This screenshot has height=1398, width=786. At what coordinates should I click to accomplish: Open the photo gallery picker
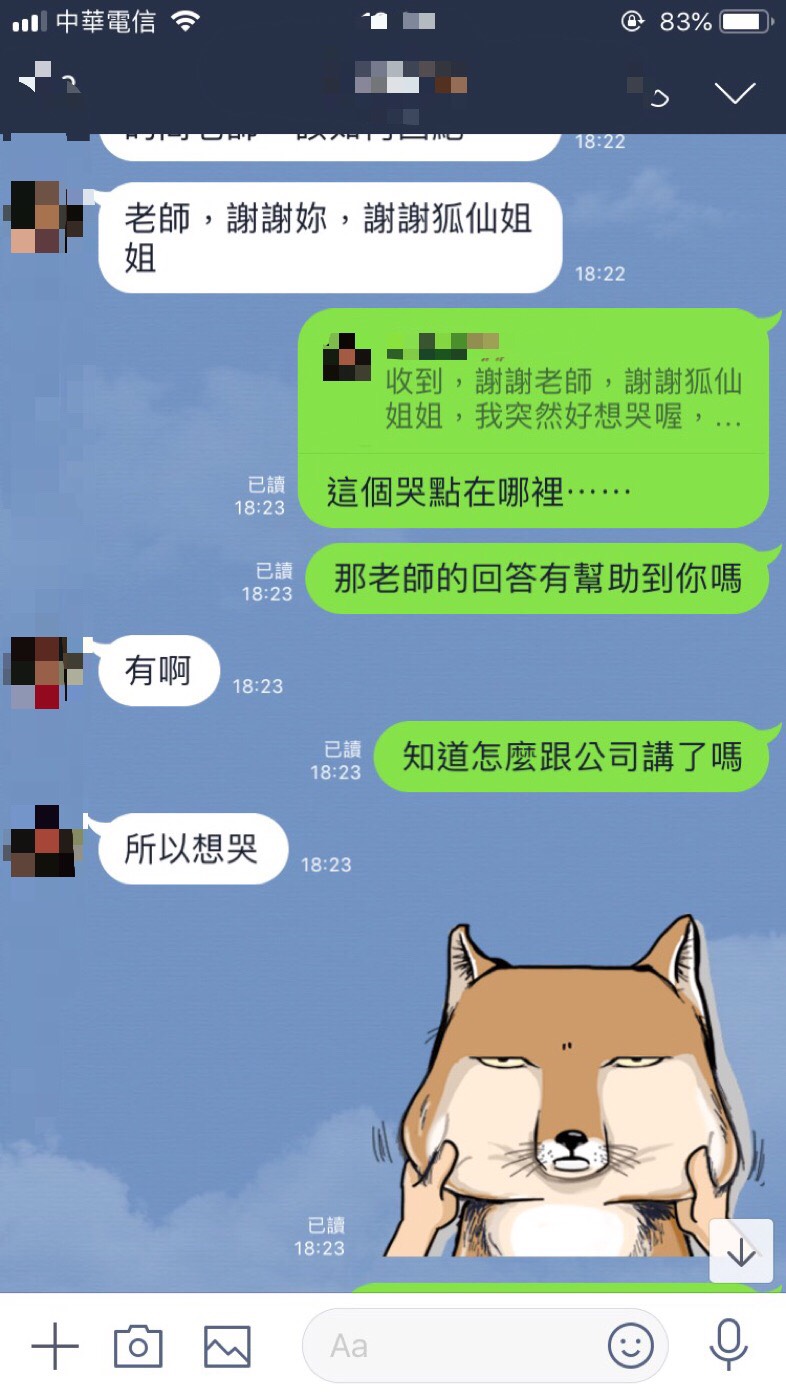[x=227, y=1346]
